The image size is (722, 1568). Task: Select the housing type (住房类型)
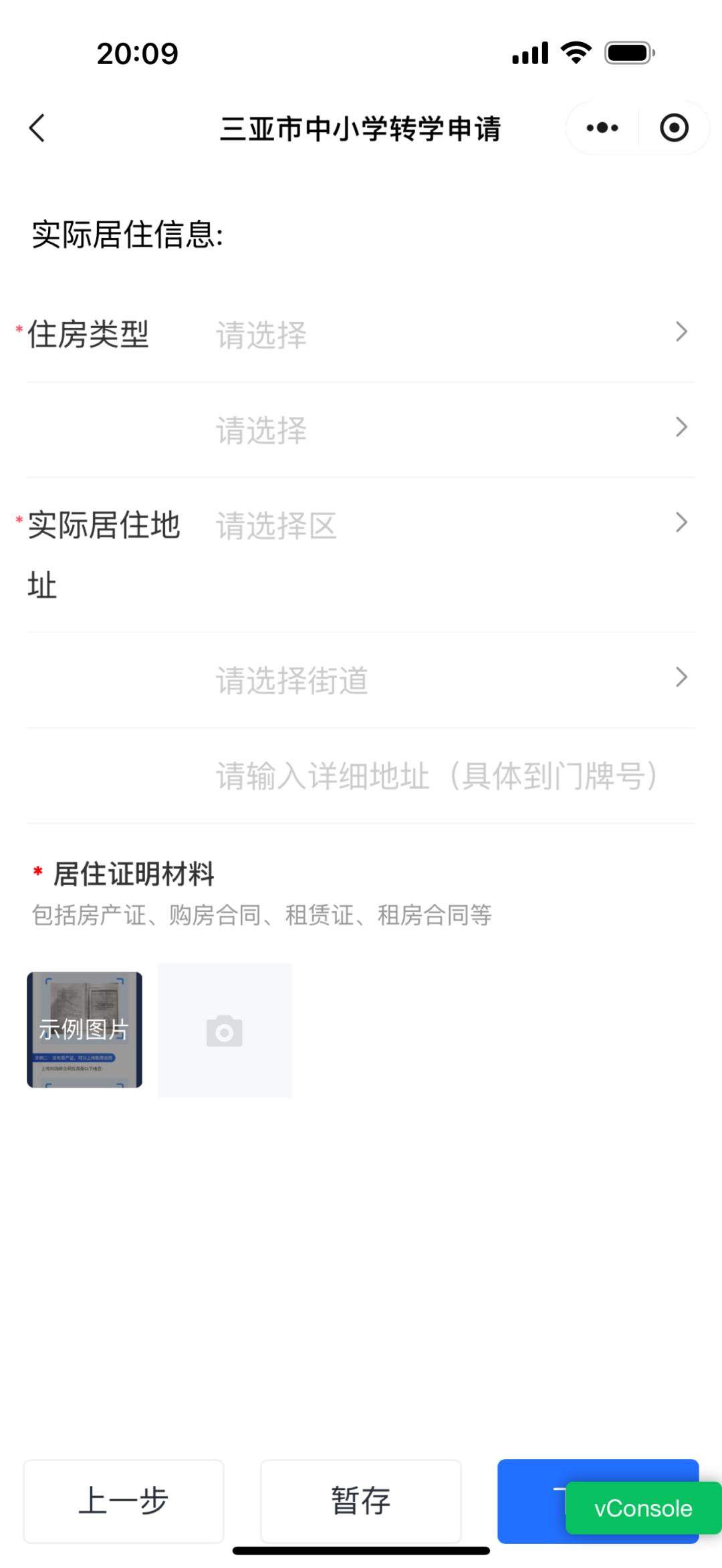coord(448,334)
